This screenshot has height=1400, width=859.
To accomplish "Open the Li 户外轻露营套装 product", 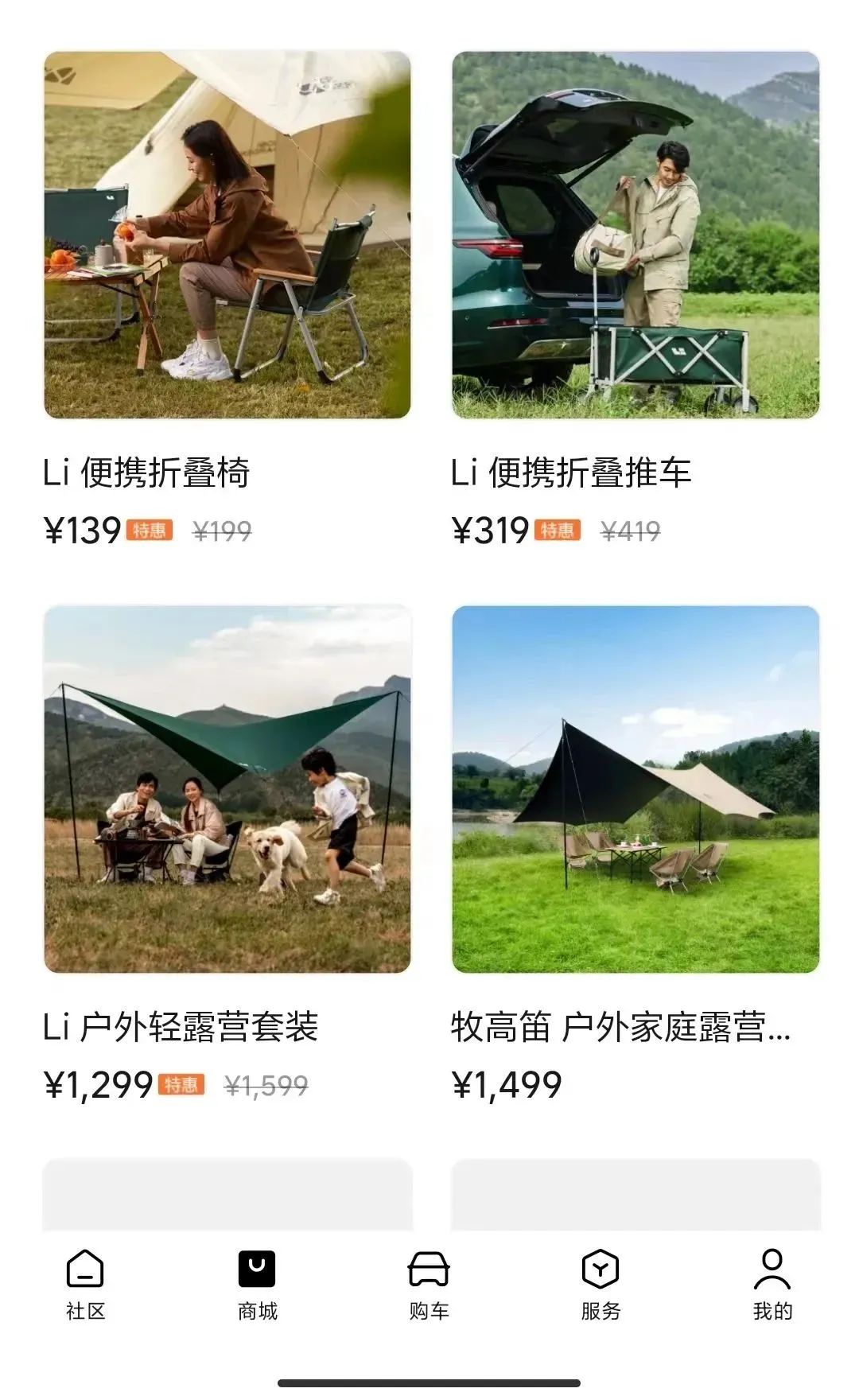I will (x=227, y=789).
